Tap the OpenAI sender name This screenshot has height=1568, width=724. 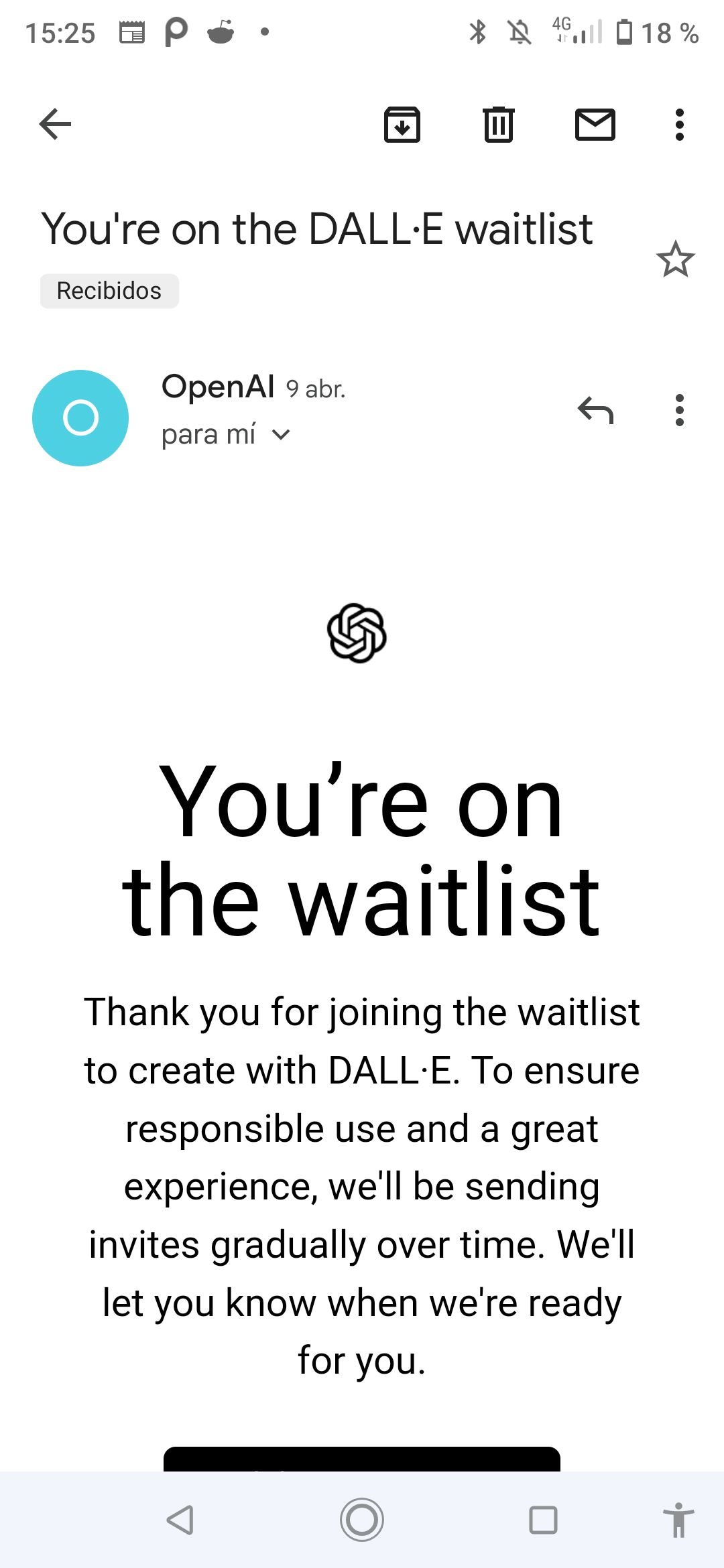click(218, 387)
